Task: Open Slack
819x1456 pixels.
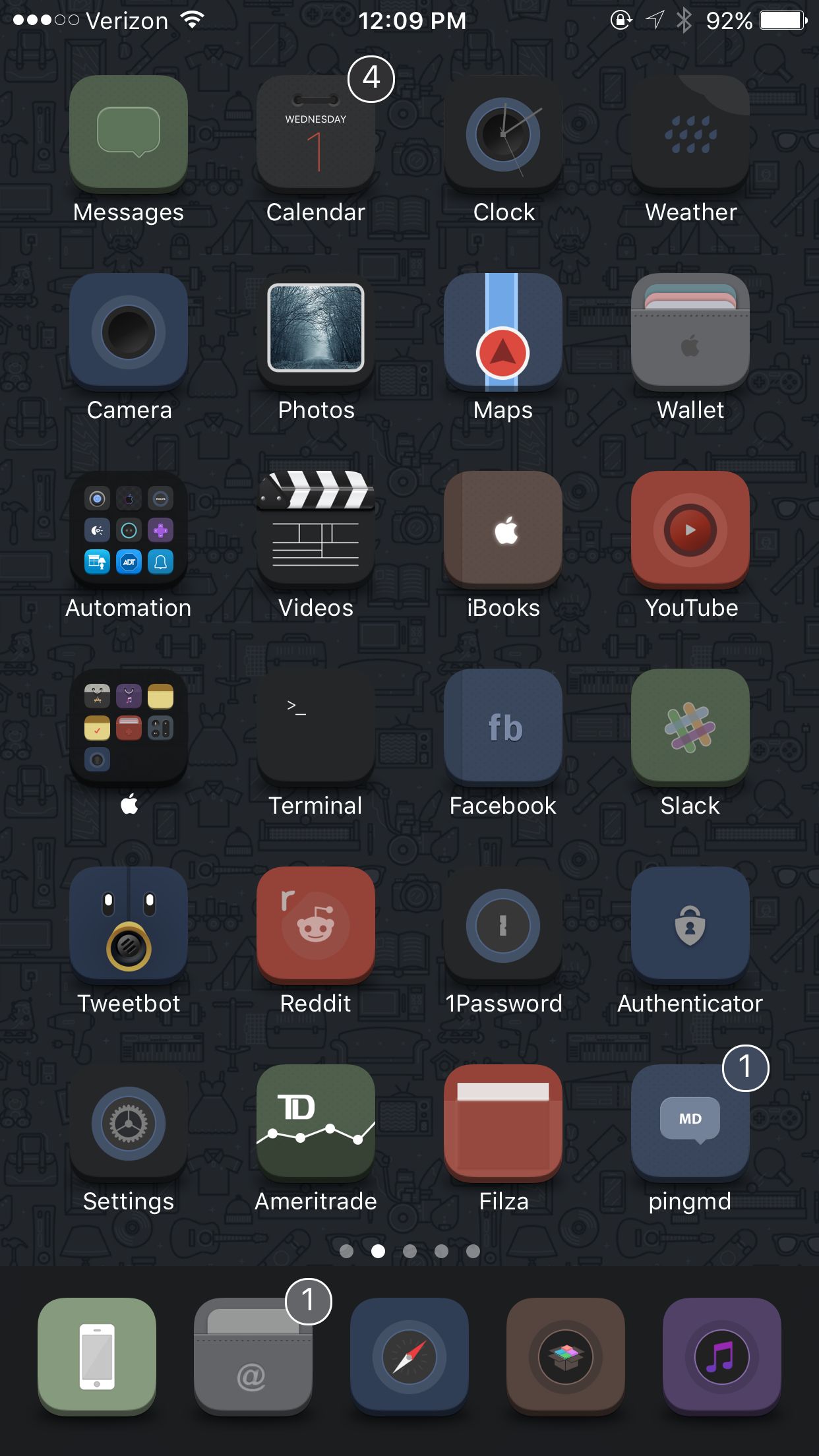Action: click(690, 727)
